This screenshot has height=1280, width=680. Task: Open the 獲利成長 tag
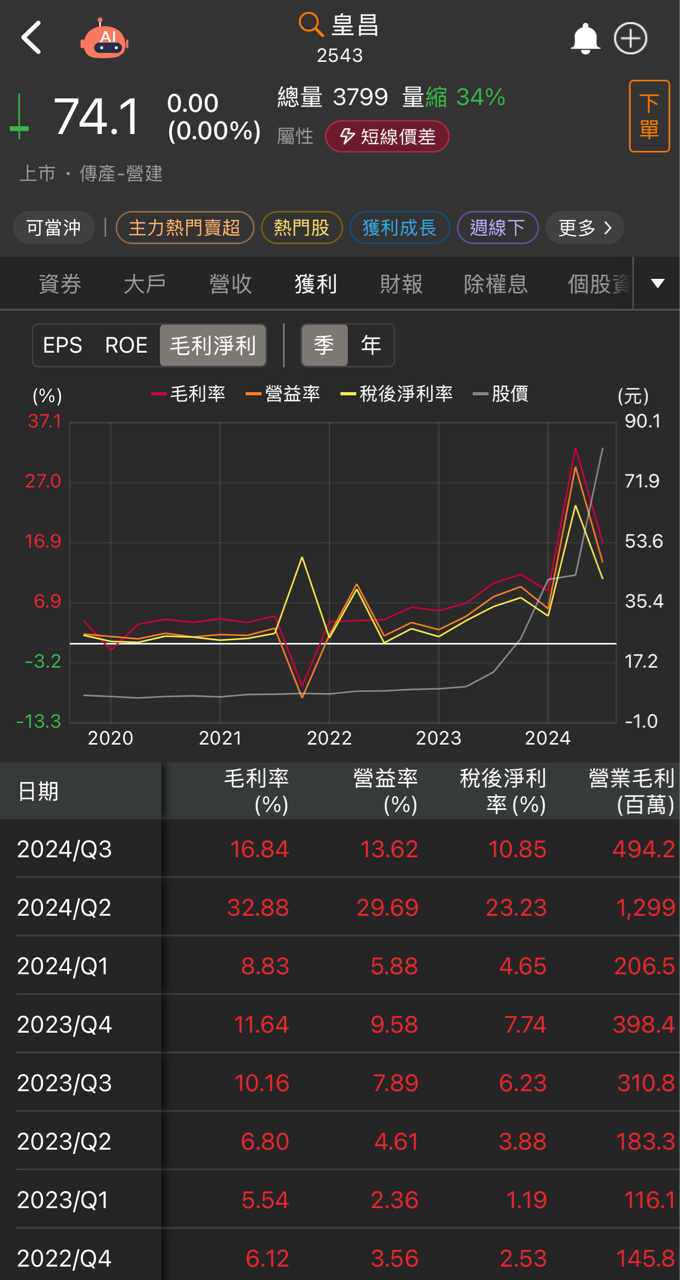(399, 228)
